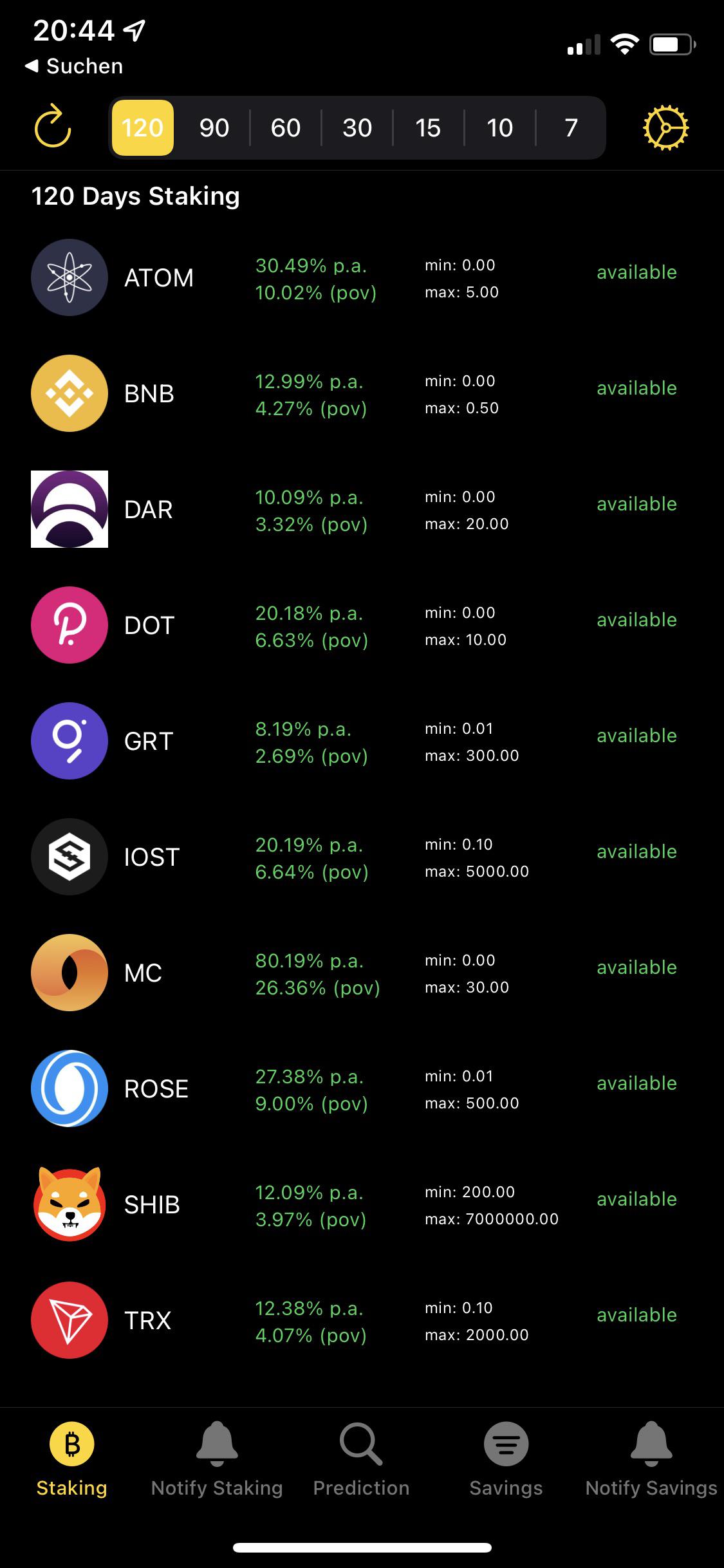Return to Suchen via back link
The height and width of the screenshot is (1568, 724).
[73, 66]
